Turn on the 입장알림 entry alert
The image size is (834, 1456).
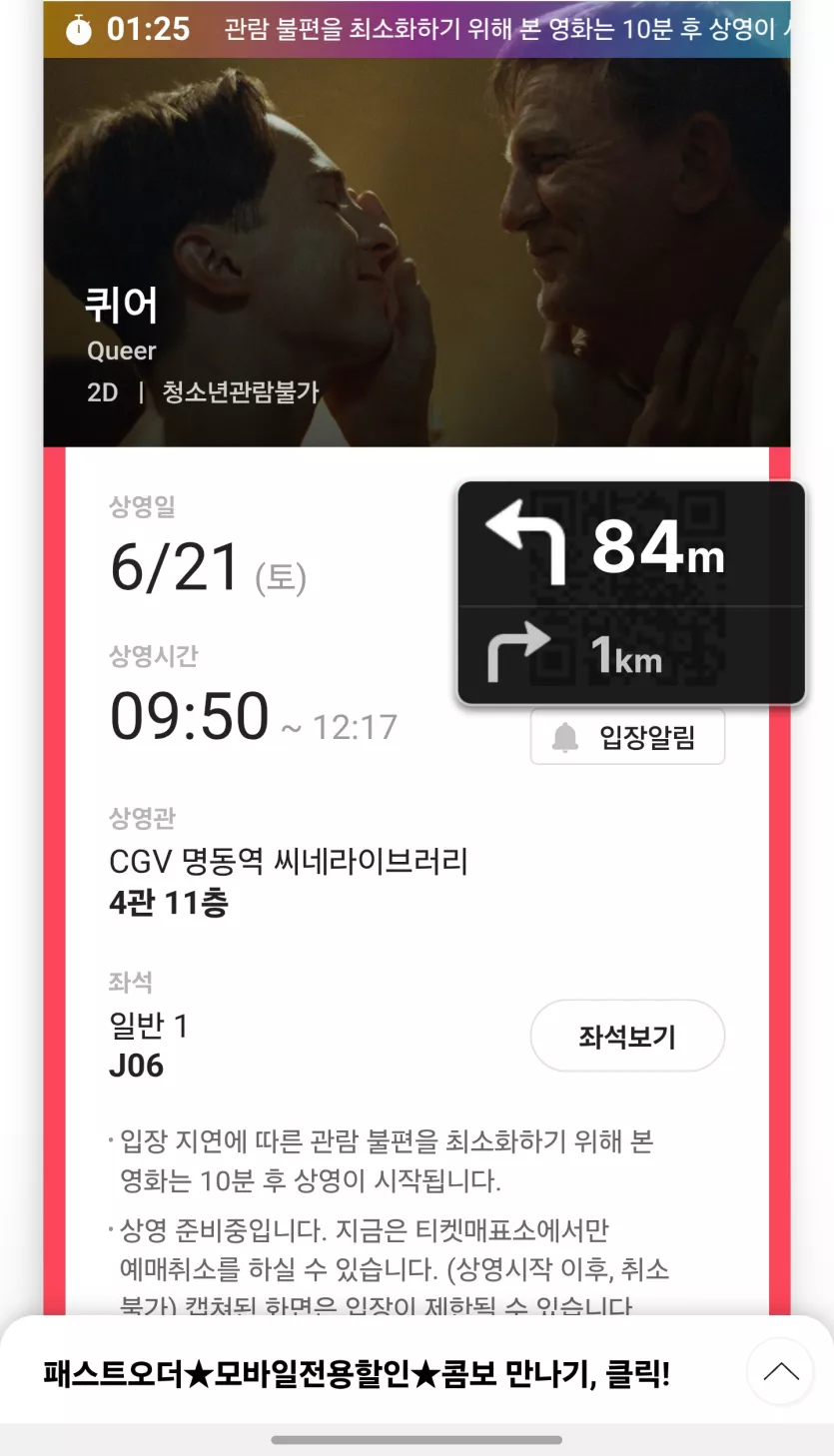click(x=627, y=737)
